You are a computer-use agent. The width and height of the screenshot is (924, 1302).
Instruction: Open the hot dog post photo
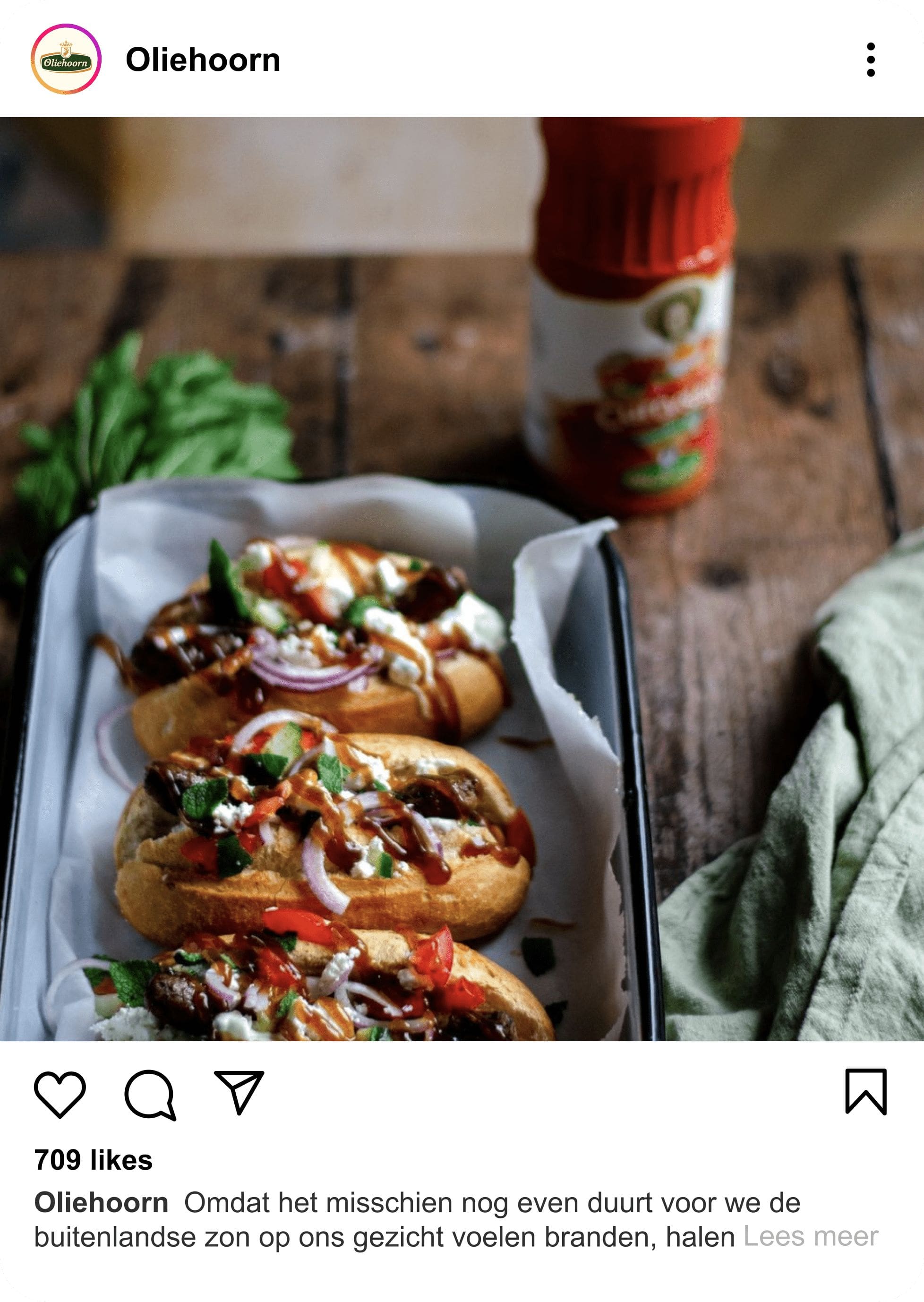(x=462, y=579)
